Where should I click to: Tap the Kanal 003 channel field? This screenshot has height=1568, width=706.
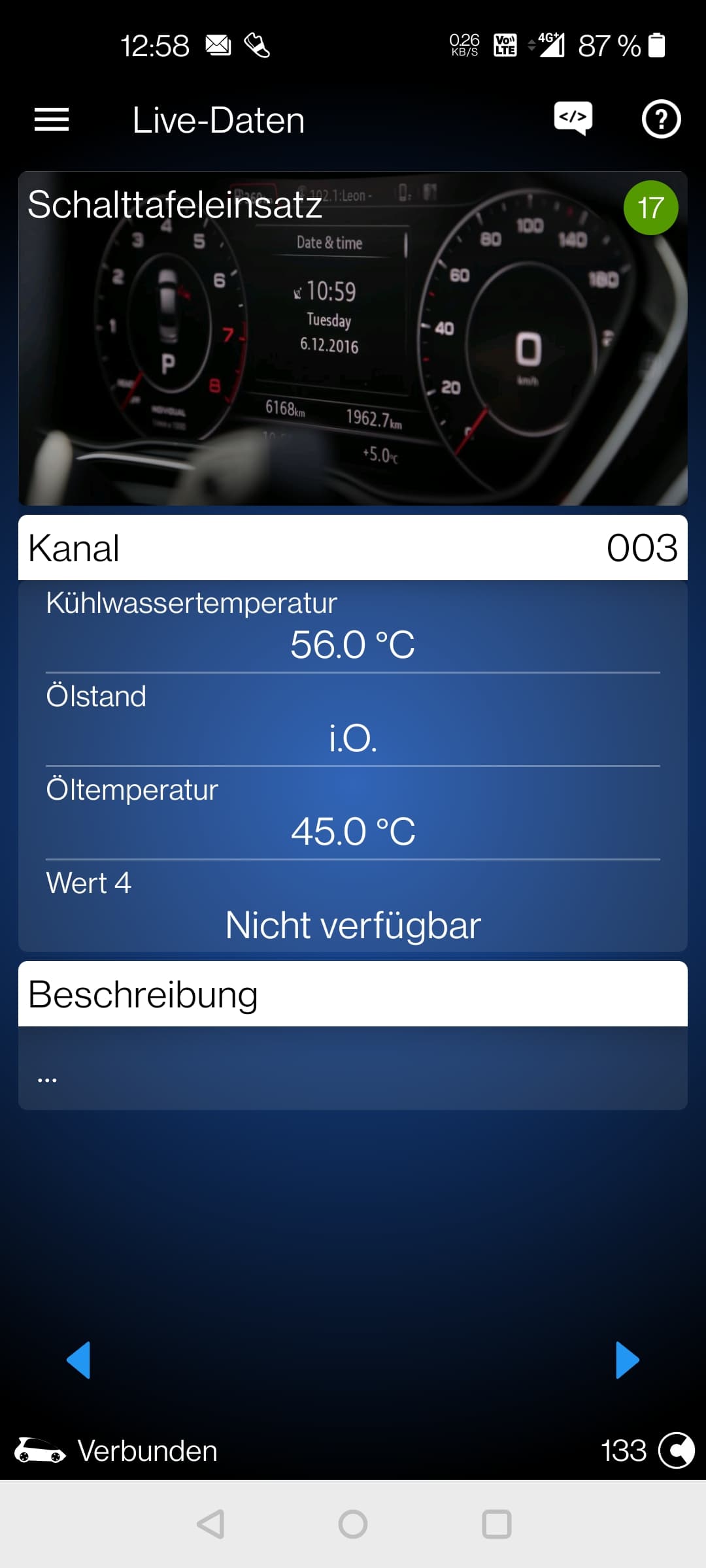click(x=353, y=547)
